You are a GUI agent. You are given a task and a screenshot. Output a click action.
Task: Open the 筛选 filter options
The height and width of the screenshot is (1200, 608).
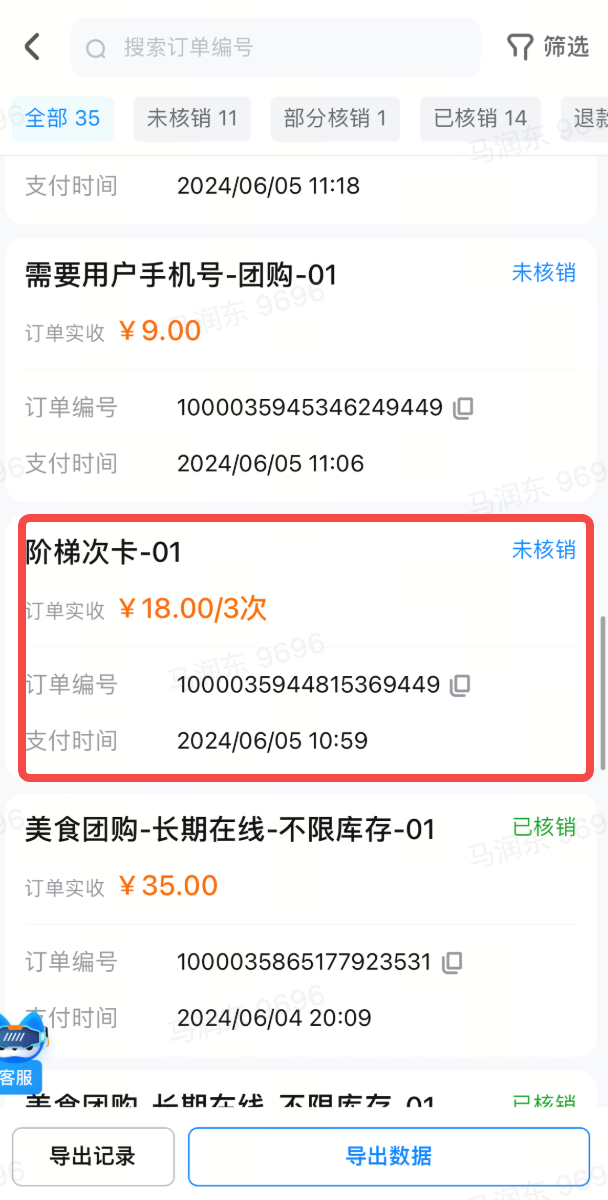click(x=548, y=47)
